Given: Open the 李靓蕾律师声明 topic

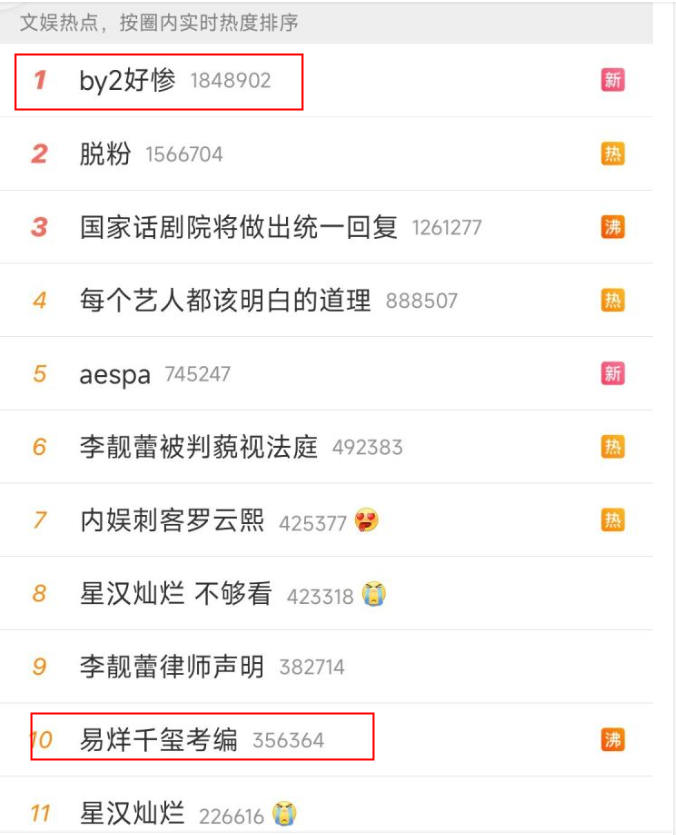Looking at the screenshot, I should coord(172,667).
